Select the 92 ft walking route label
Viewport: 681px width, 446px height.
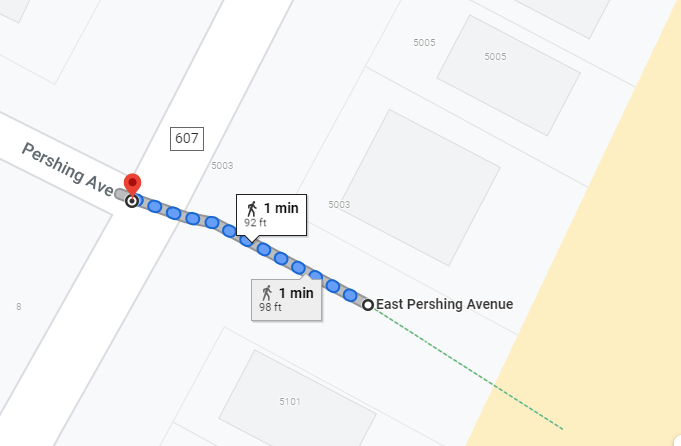tap(270, 214)
